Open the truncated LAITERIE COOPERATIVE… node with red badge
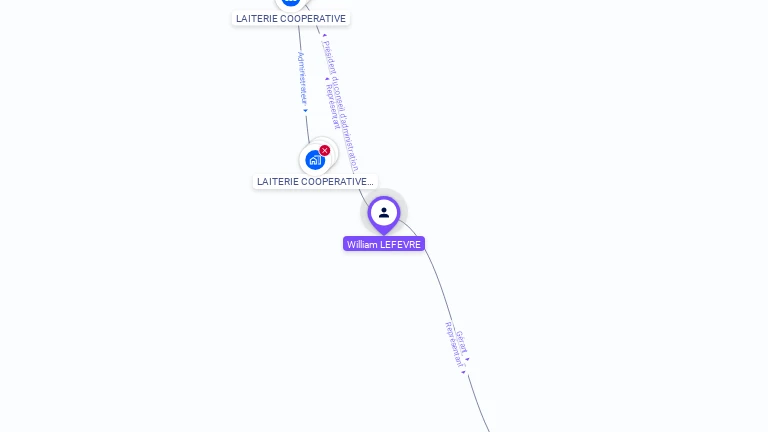 coord(315,160)
